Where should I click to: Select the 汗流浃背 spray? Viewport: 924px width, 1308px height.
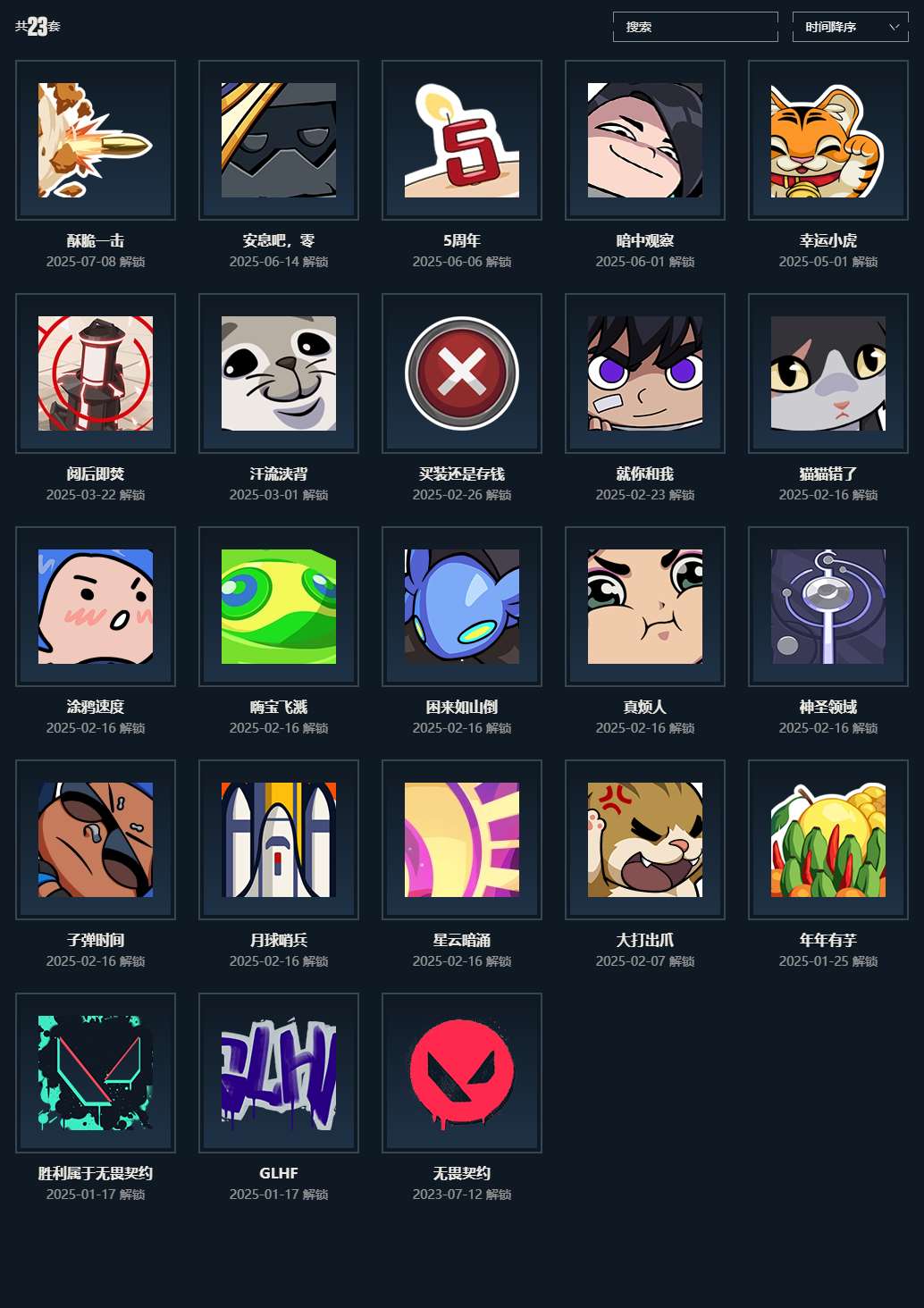[279, 373]
